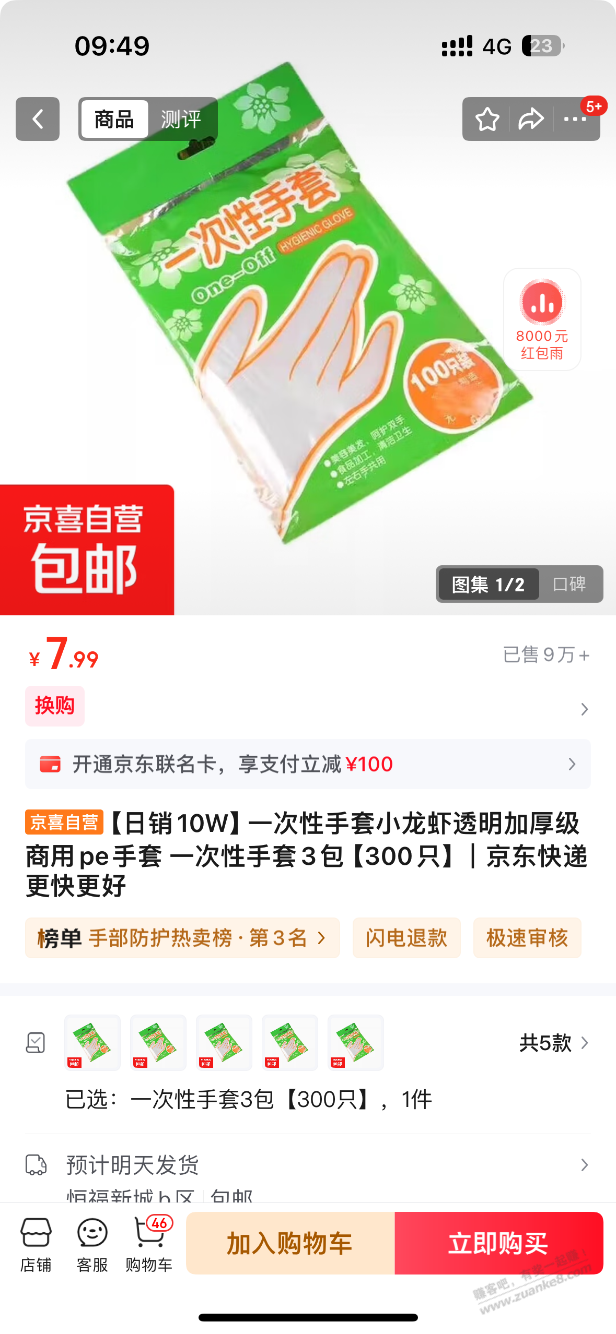
Task: Add item with 加入购物车
Action: [x=290, y=1243]
